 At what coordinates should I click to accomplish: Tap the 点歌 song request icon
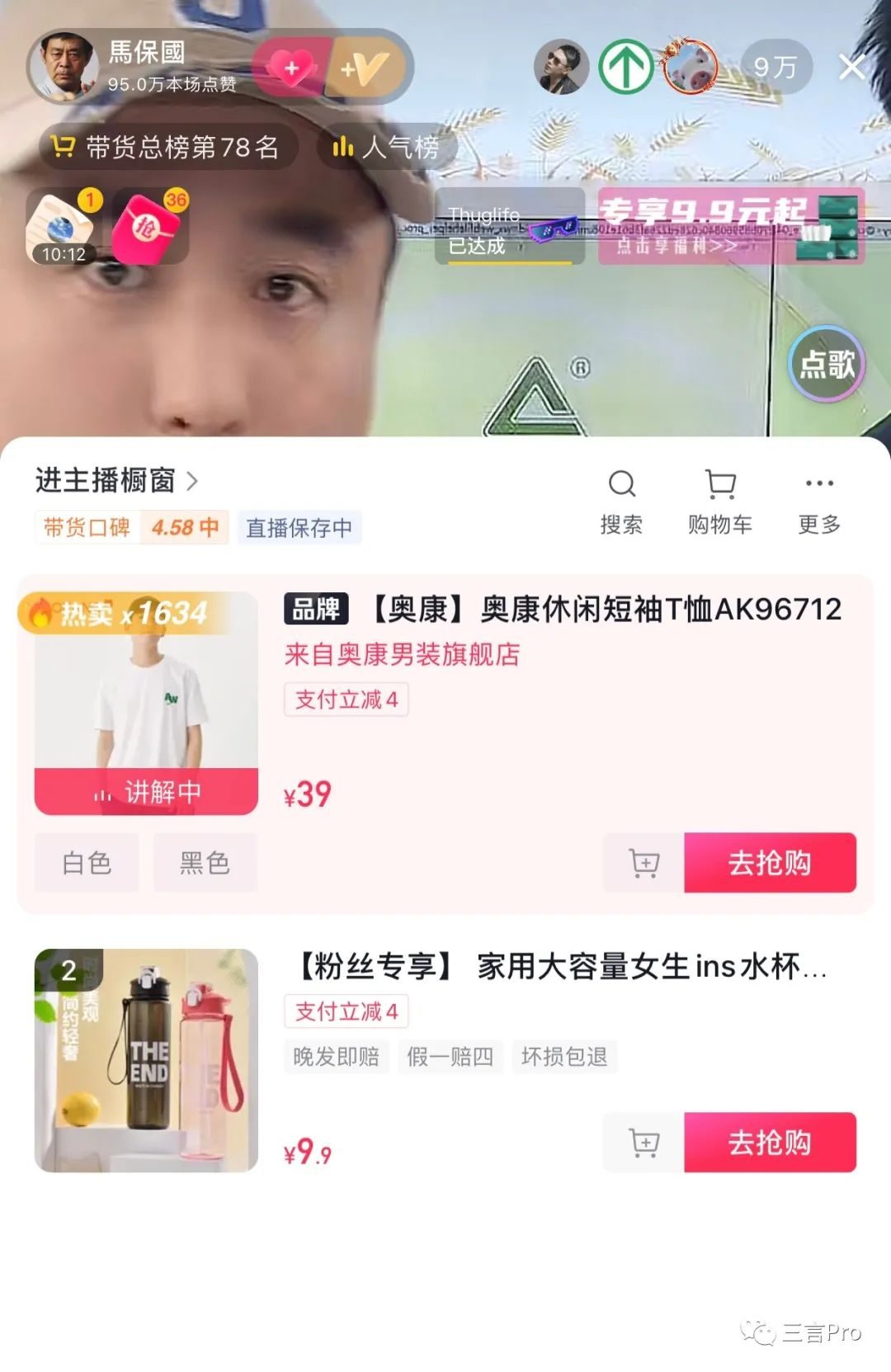click(x=827, y=364)
